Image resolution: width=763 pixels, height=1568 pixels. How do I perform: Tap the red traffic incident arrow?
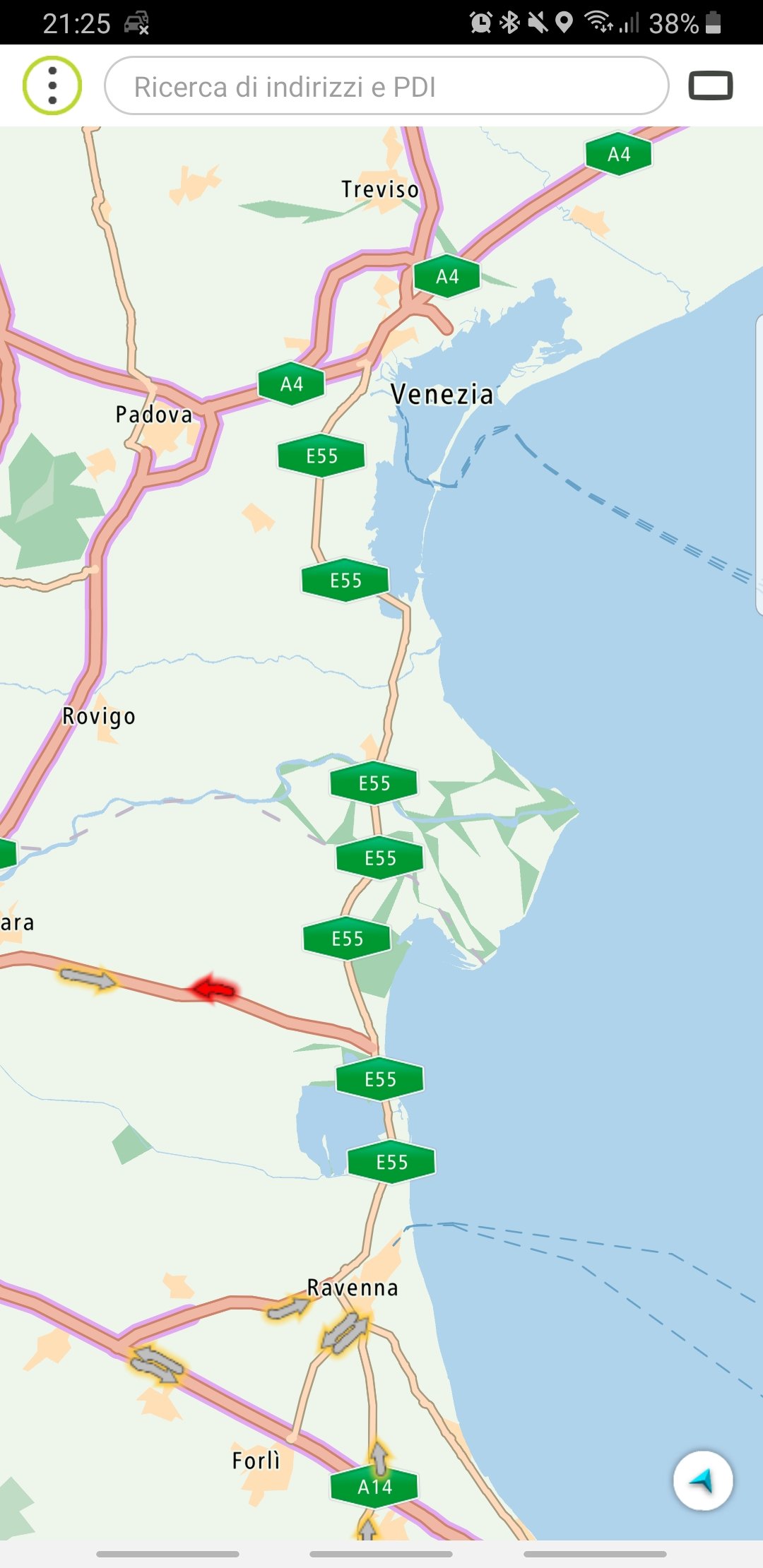(214, 988)
